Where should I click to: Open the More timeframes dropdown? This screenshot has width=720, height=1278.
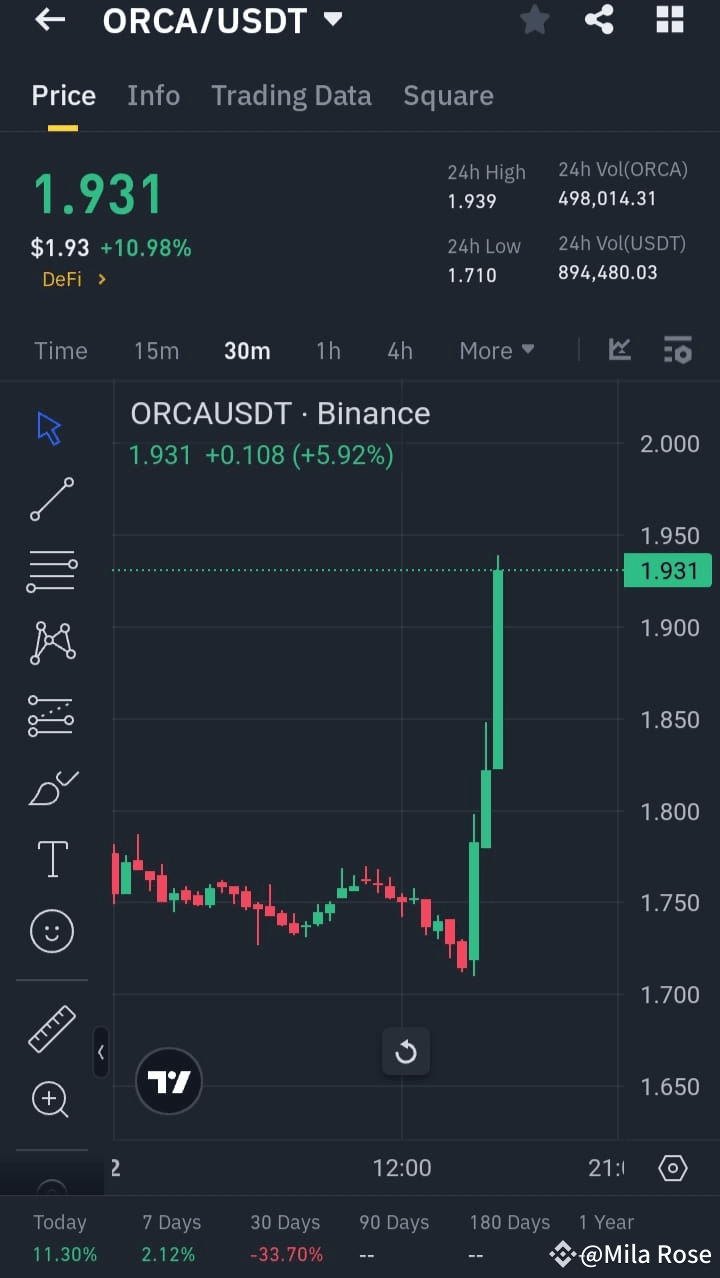497,350
